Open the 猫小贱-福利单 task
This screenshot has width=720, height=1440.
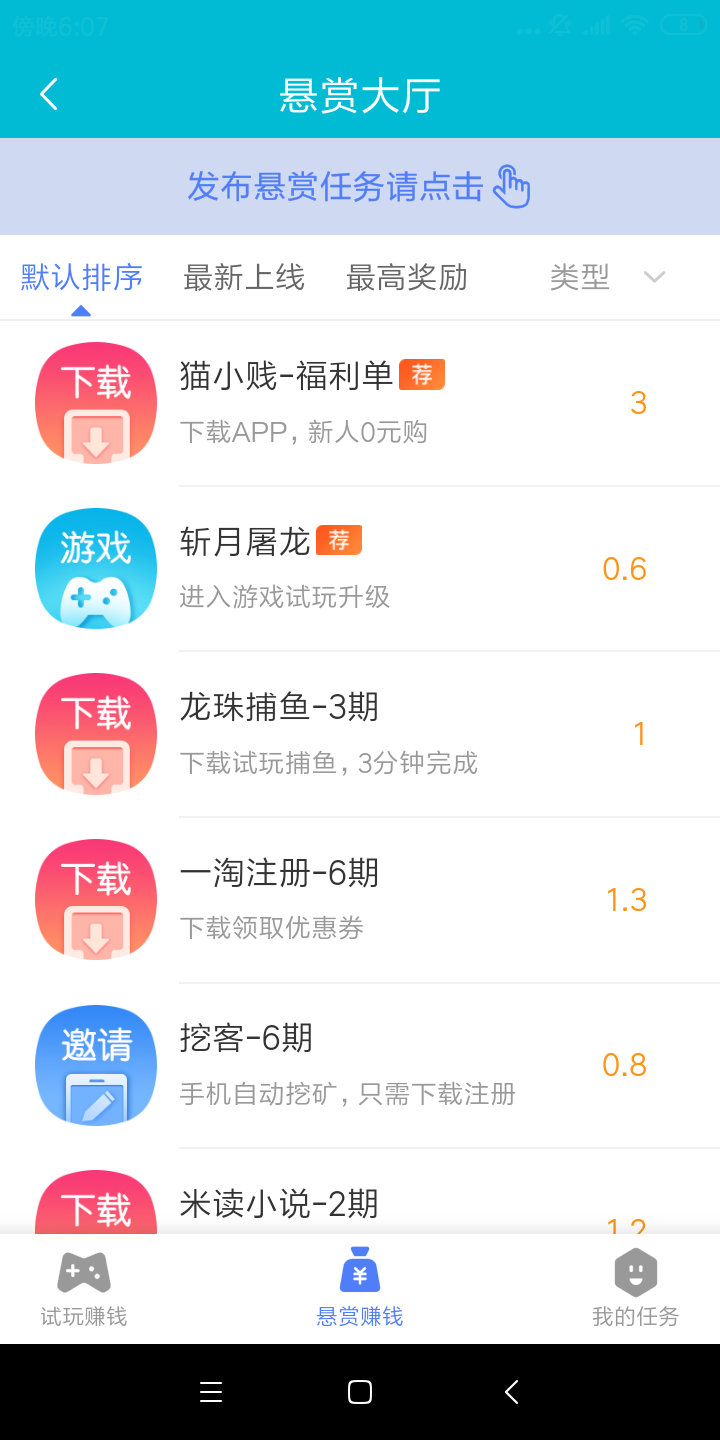click(360, 403)
